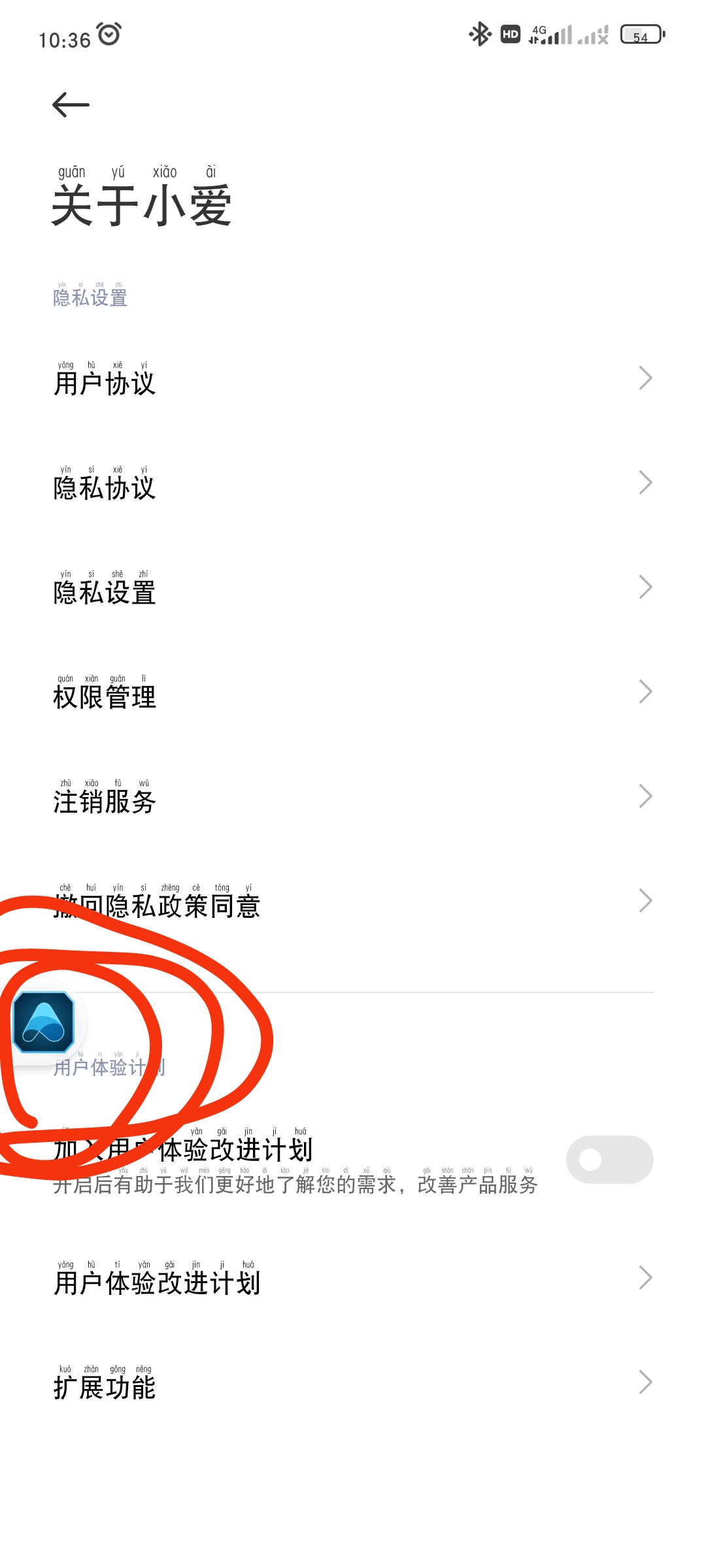Toggle 加入用户体验改进计划 switch

pos(609,1160)
